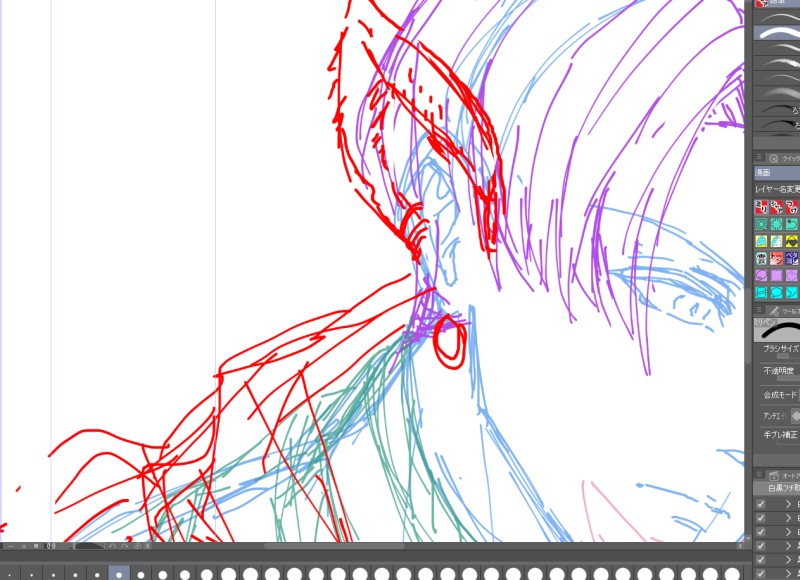Rotate the canvas left from the bottom bar

click(111, 546)
